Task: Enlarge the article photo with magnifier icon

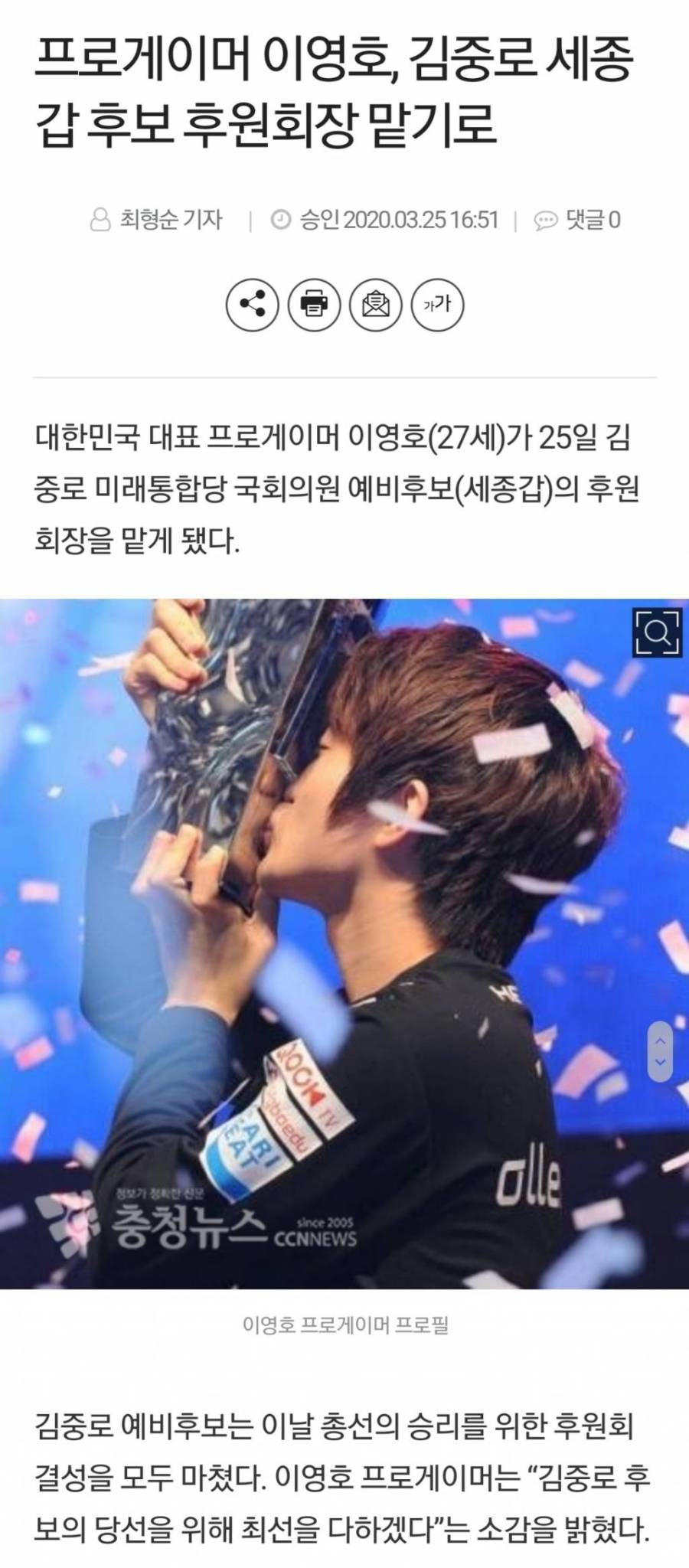Action: point(657,632)
